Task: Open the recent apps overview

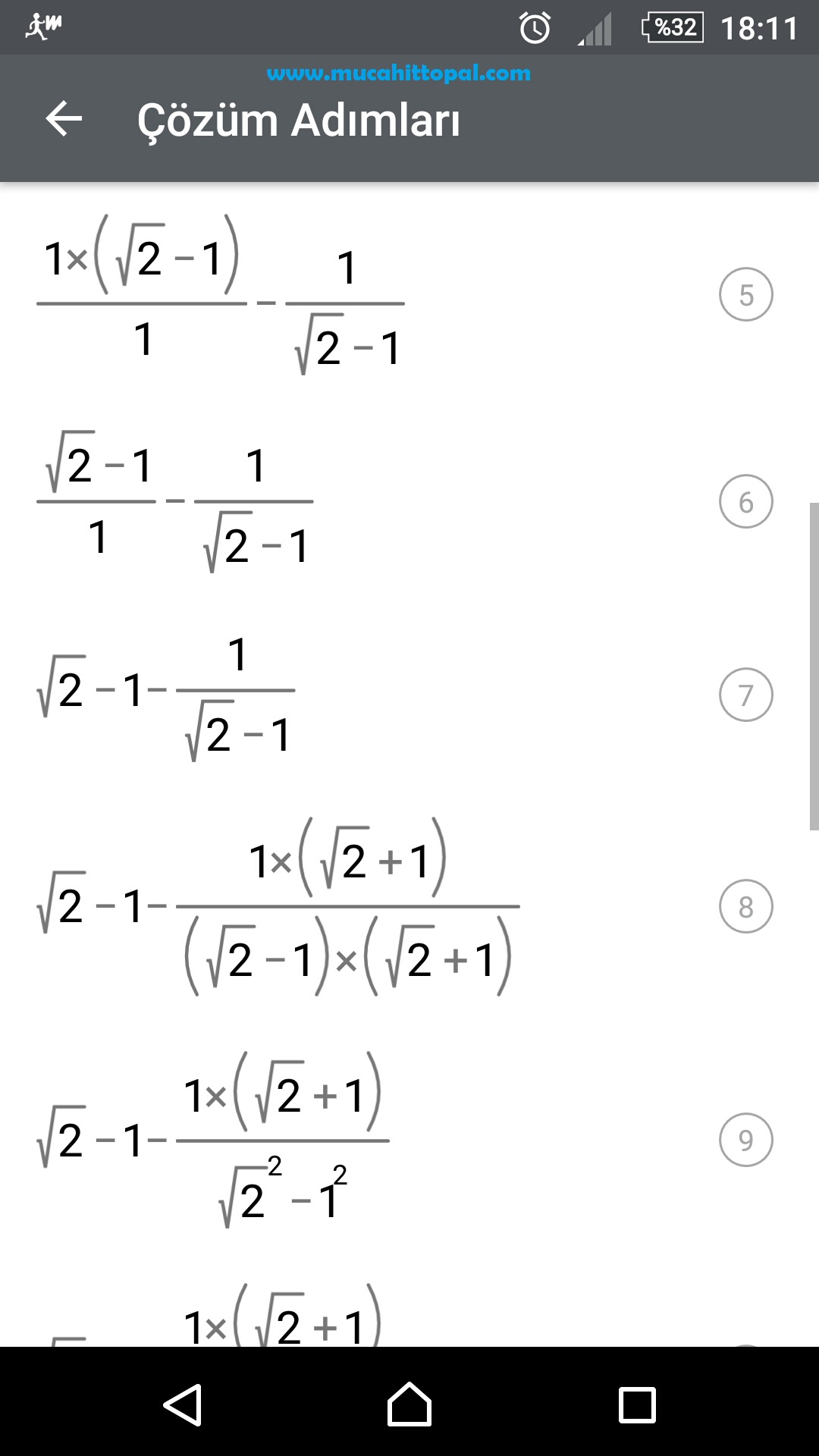Action: point(637,1404)
